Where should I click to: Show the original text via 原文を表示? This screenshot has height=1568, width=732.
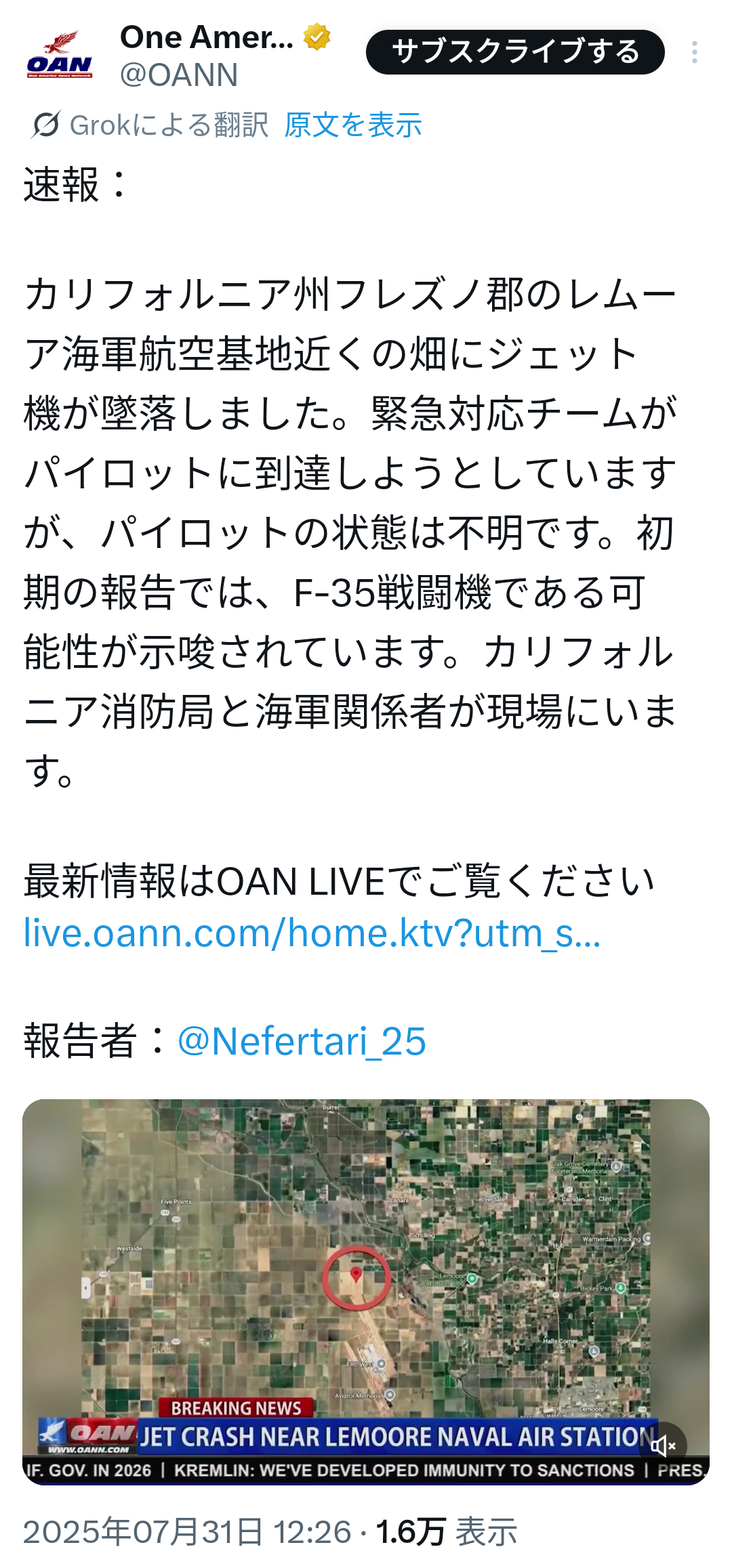[353, 125]
